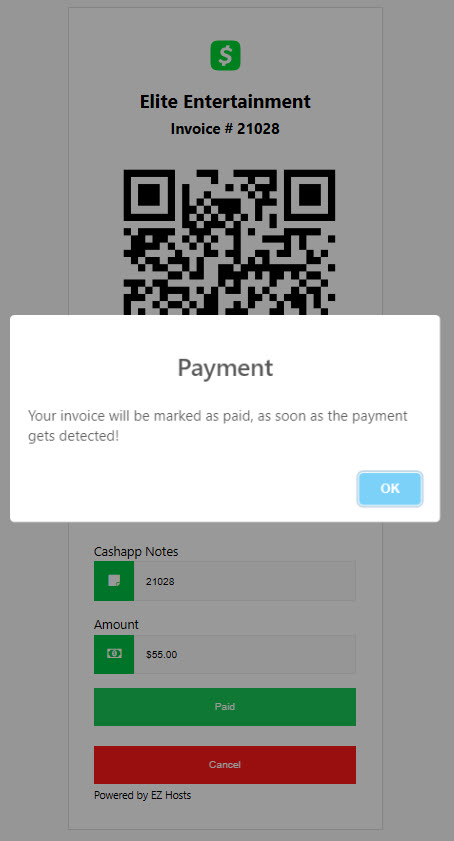
Task: Tap the green Paid button
Action: point(225,707)
